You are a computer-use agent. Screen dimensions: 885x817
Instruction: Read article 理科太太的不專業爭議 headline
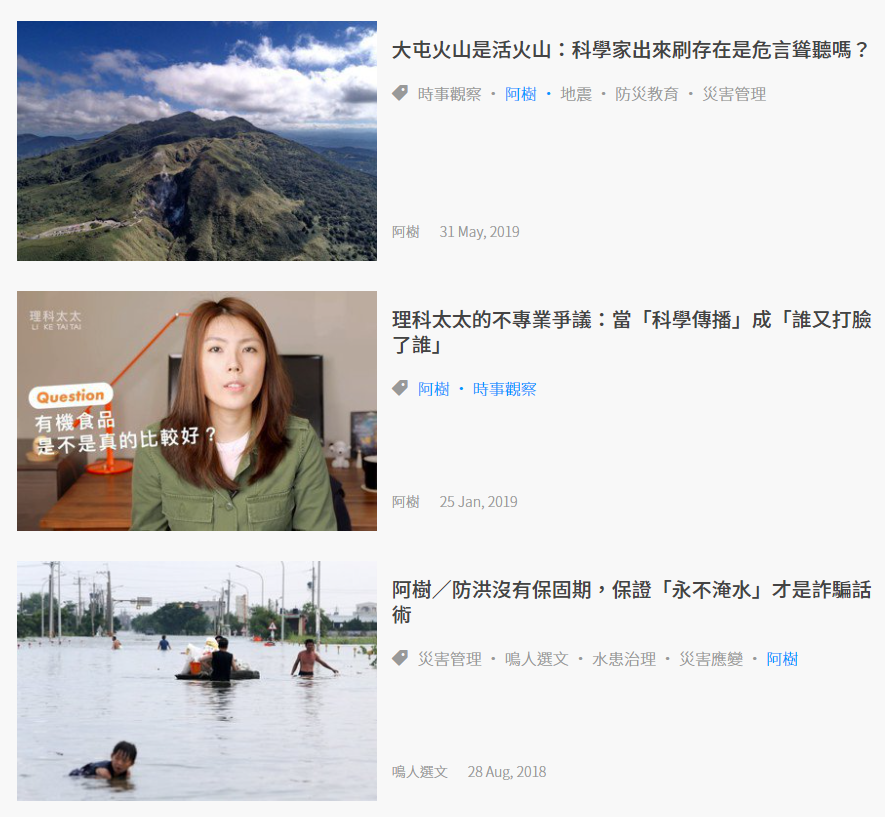click(x=630, y=332)
